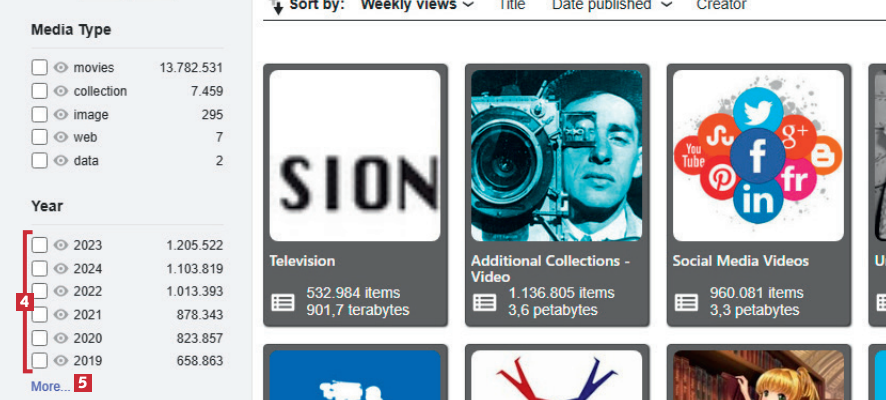Select the 2019 year checkbox
Viewport: 886px width, 400px height.
[x=39, y=360]
